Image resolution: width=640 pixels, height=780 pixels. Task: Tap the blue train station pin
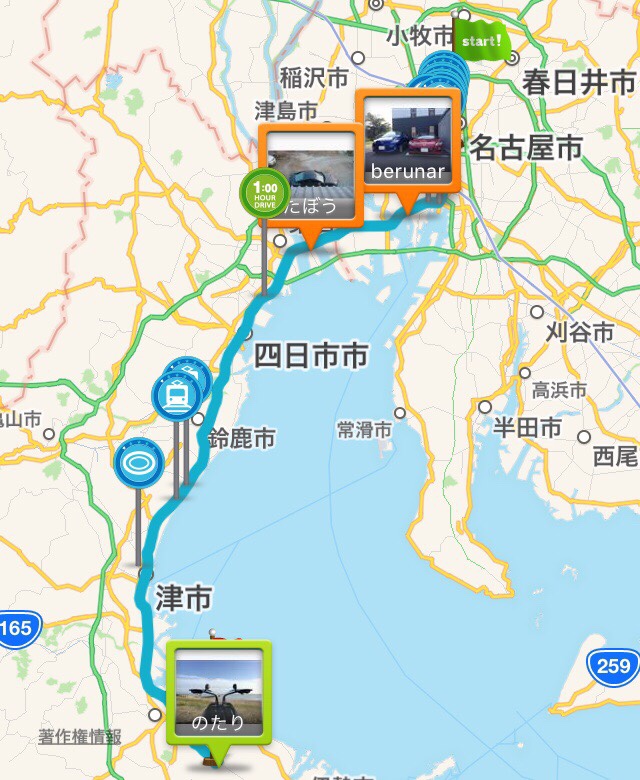coord(175,396)
